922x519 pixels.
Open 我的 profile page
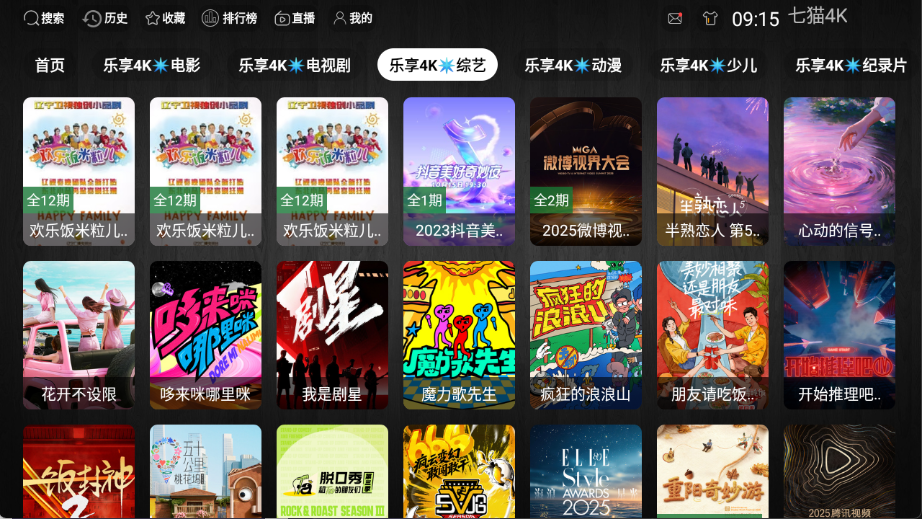352,18
